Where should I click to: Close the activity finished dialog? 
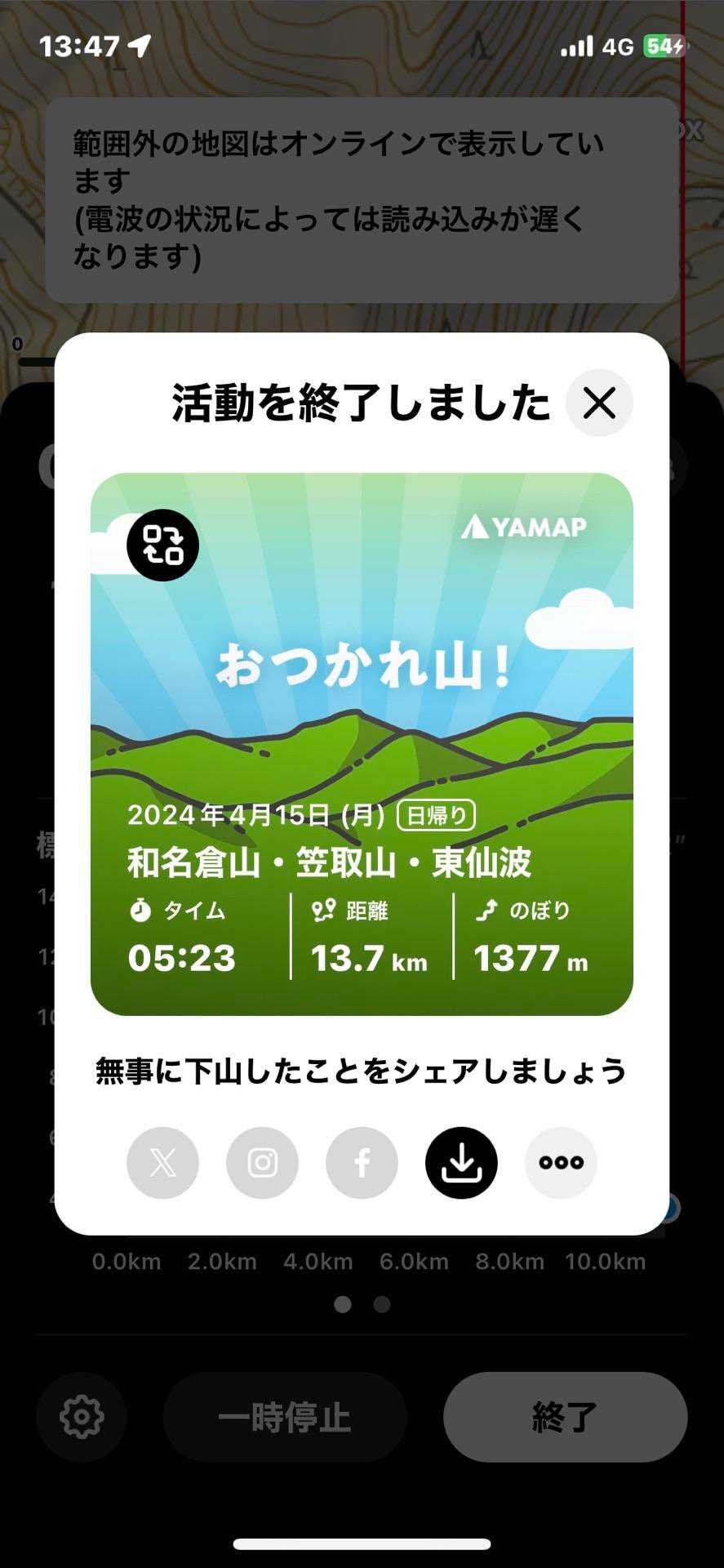599,403
